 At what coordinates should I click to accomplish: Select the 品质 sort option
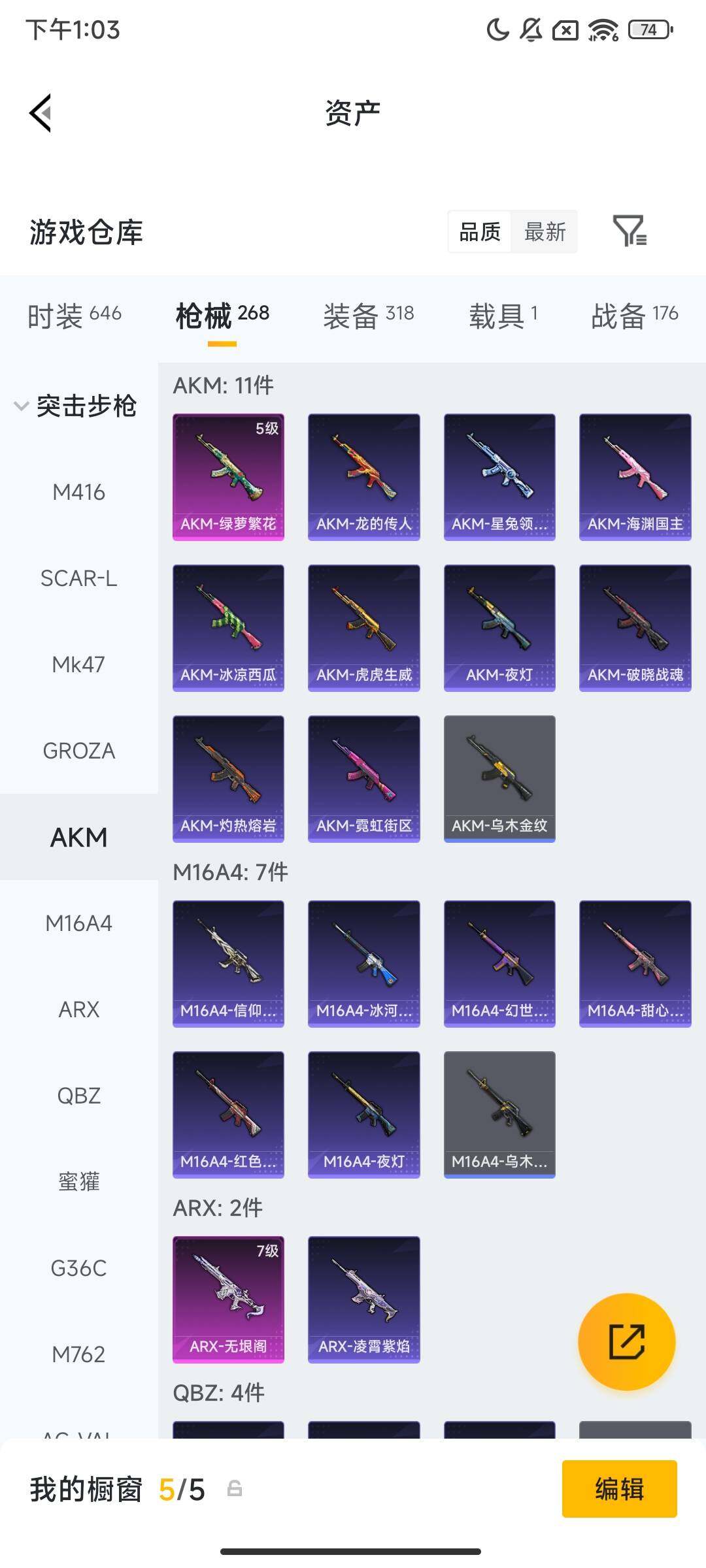pos(480,231)
